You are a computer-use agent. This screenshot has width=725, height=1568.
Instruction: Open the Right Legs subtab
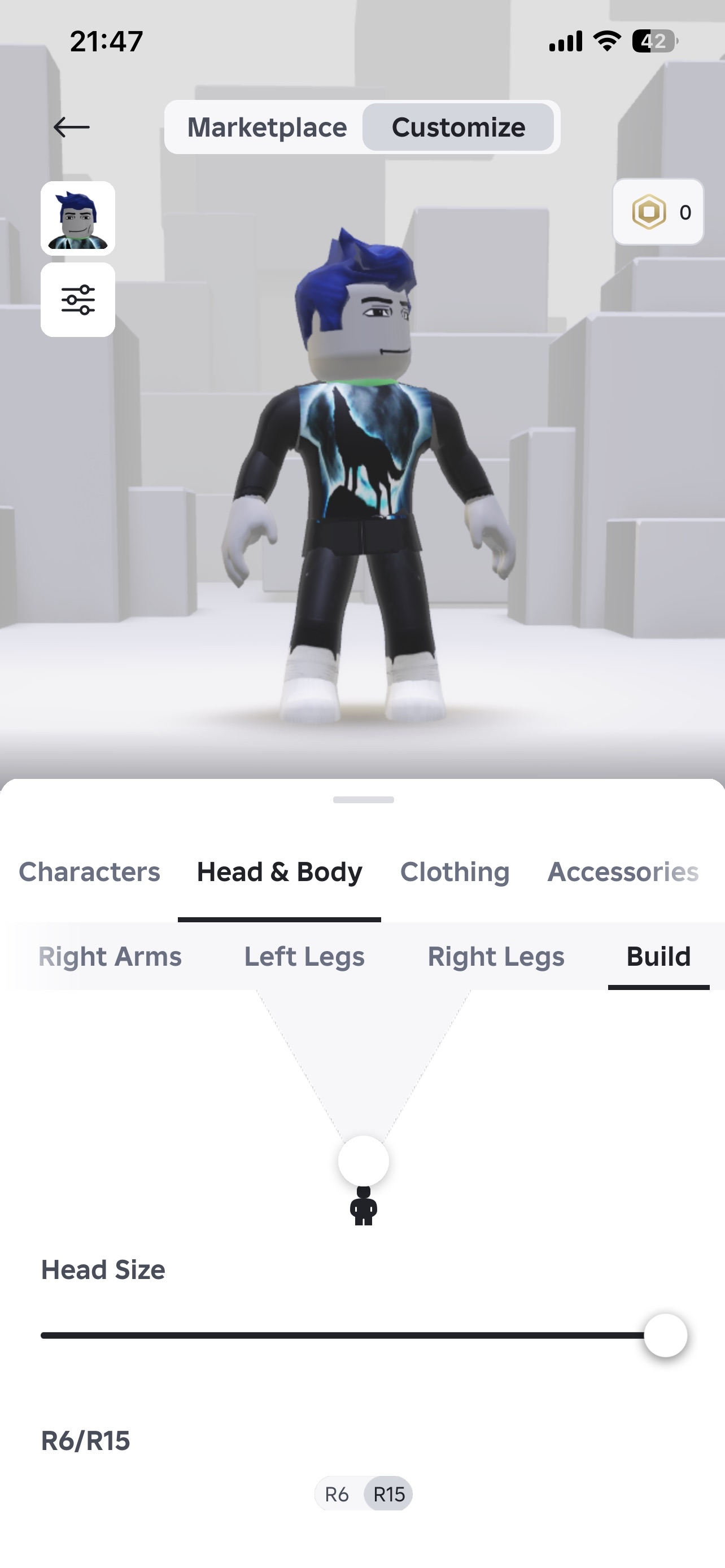[x=496, y=956]
